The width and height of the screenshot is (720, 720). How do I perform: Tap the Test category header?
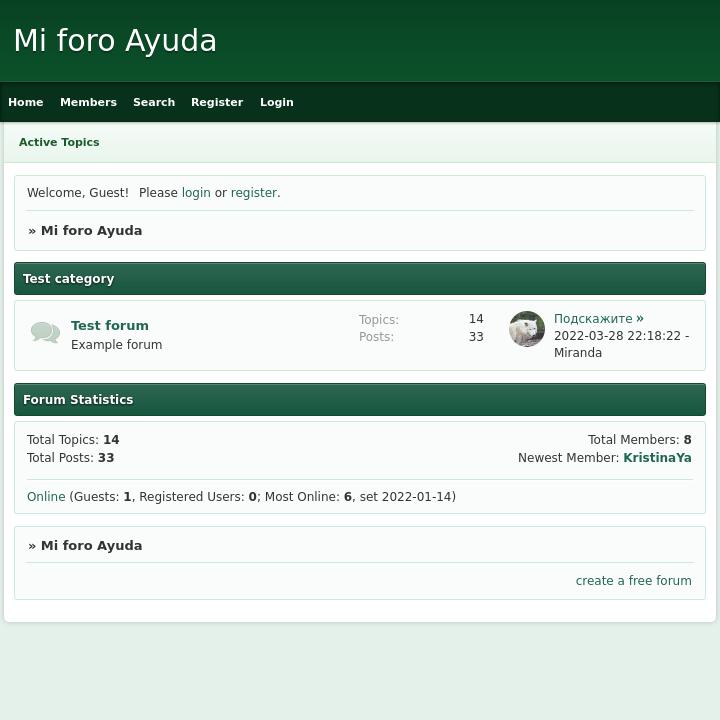[x=69, y=279]
